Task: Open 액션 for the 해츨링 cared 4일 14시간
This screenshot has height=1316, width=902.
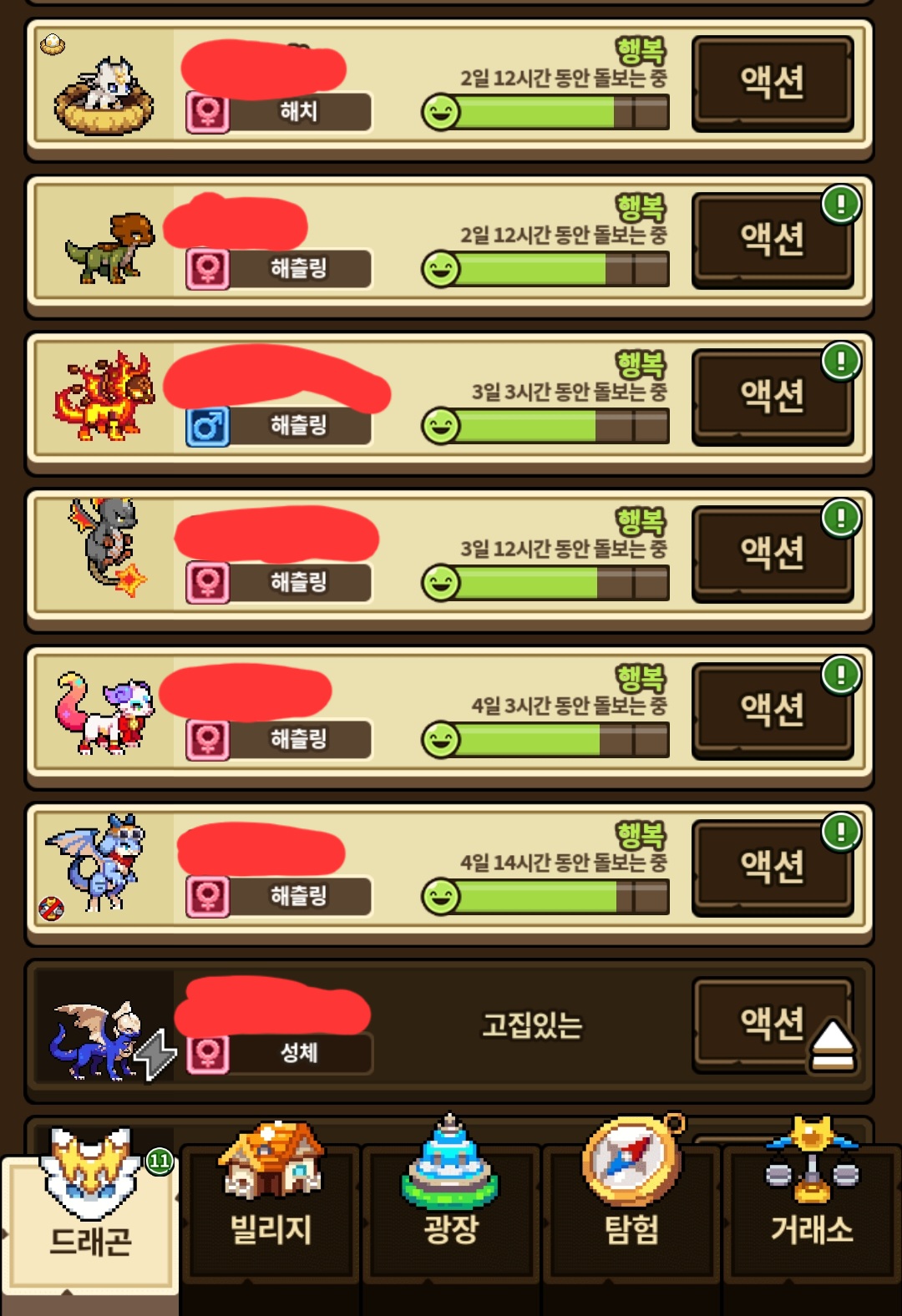Action: (772, 867)
